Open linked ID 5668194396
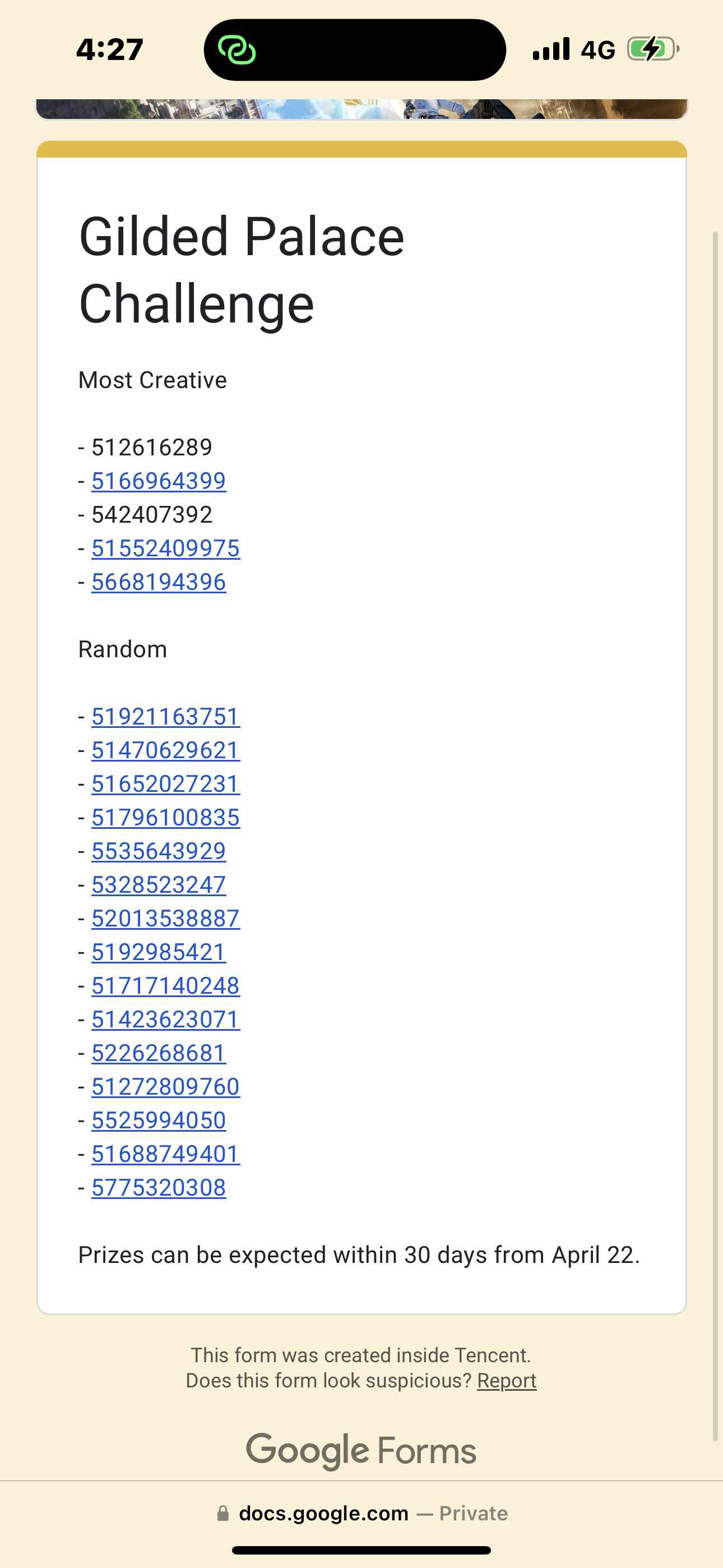 [158, 582]
